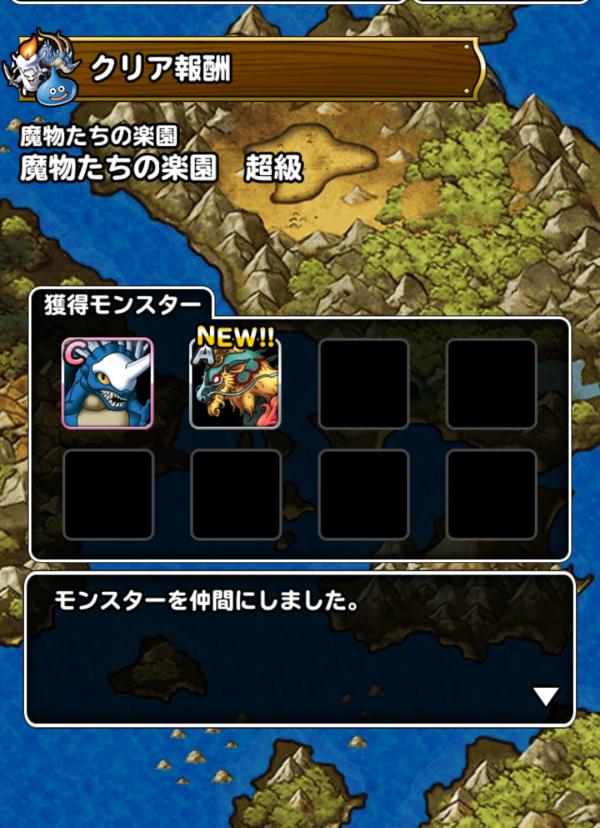Open the NEW beast monster reward
Image resolution: width=600 pixels, height=828 pixels.
pyautogui.click(x=235, y=385)
